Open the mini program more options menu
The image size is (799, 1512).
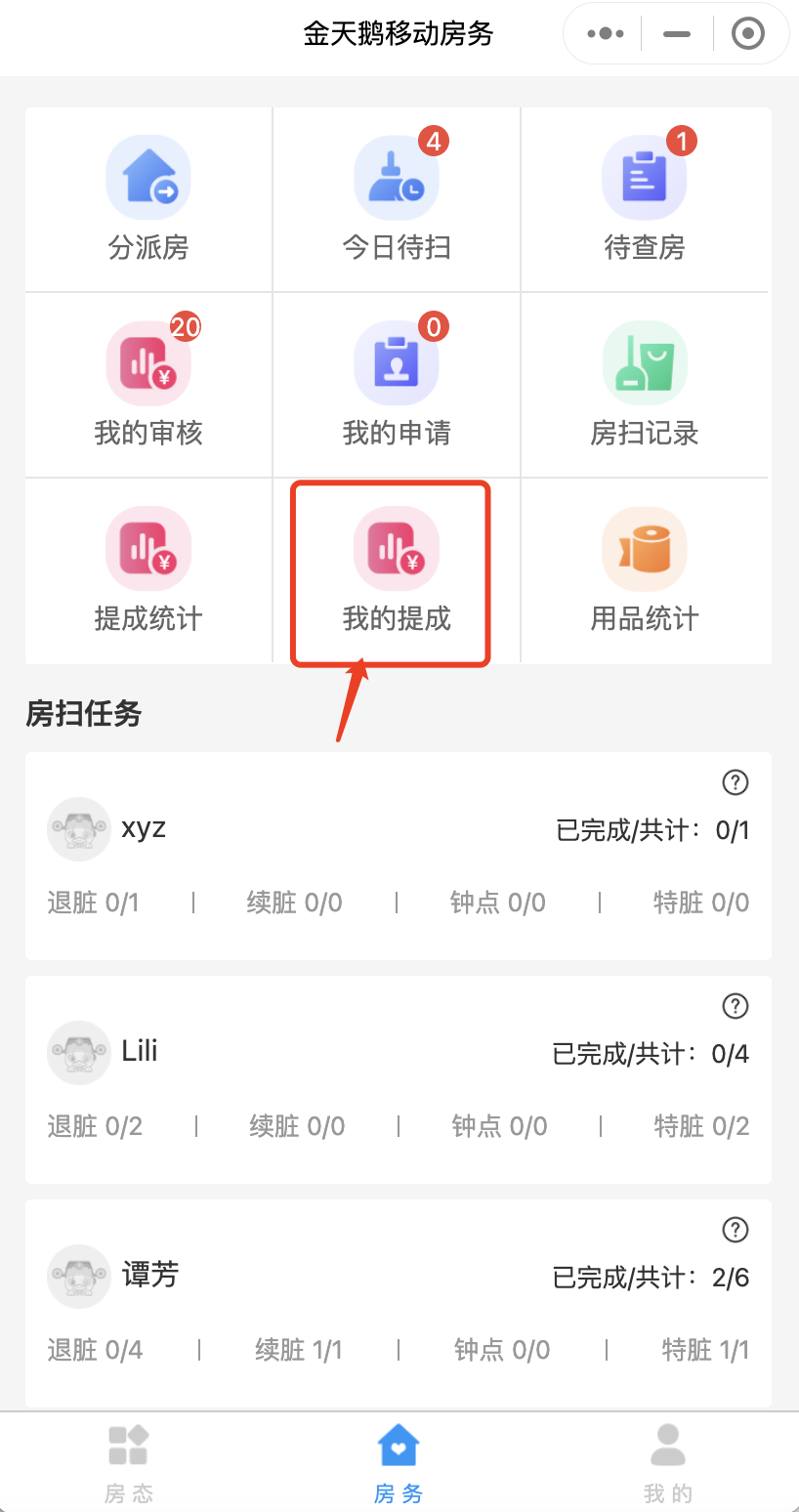[606, 34]
